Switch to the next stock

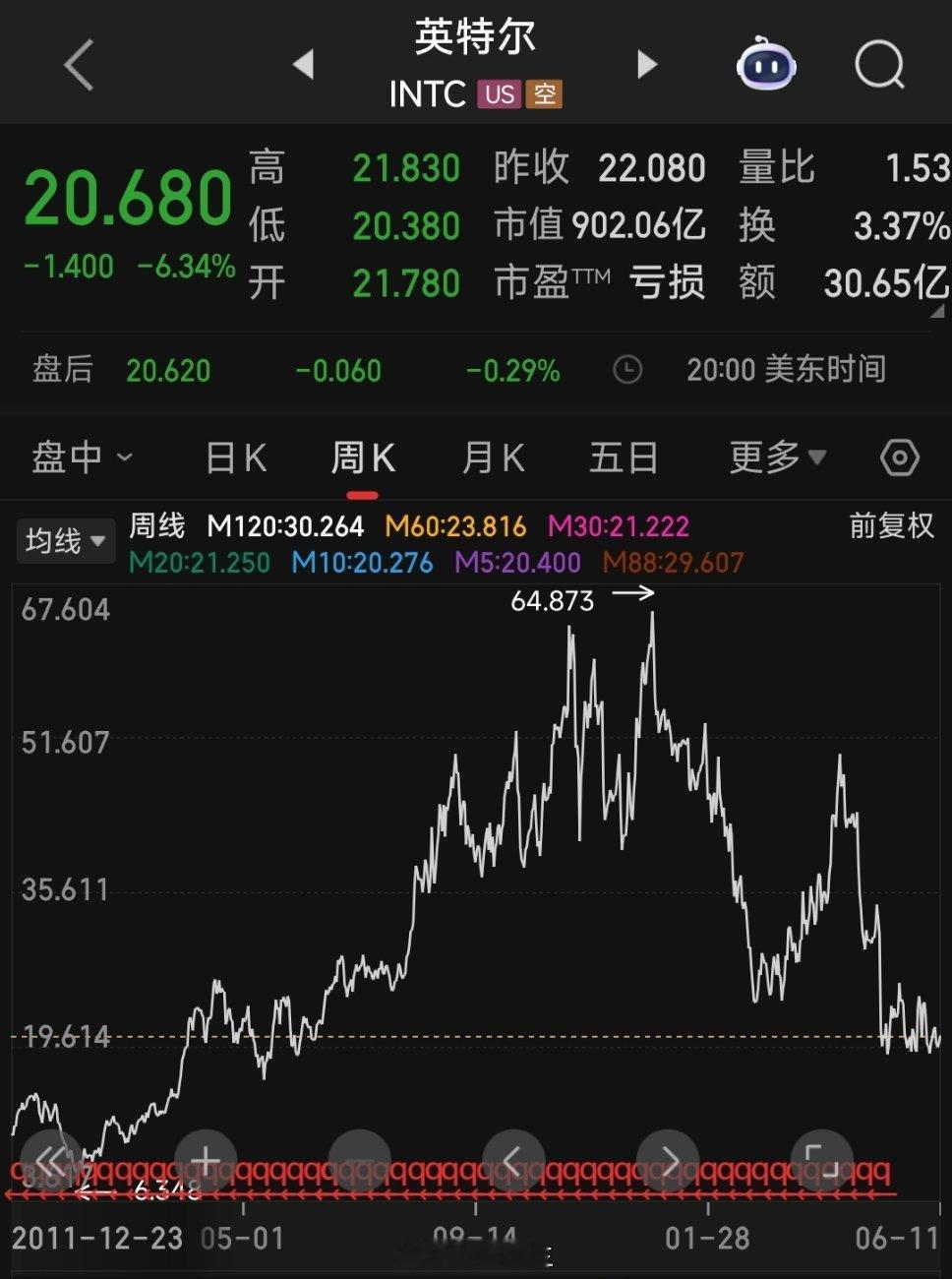point(646,65)
